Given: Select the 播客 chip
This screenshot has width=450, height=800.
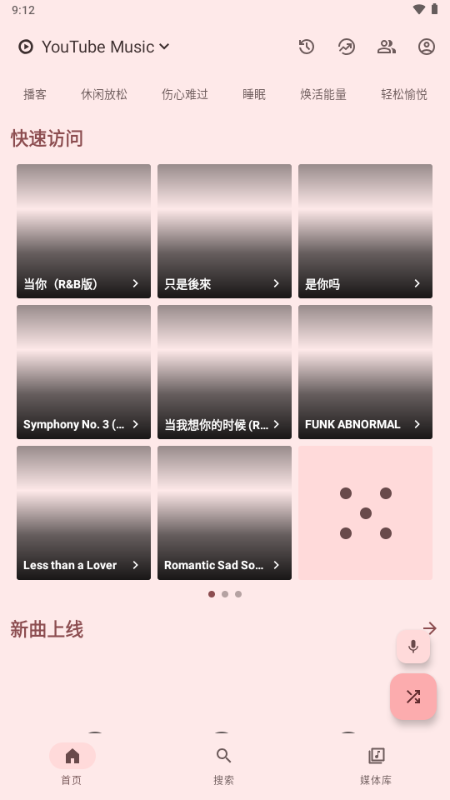Looking at the screenshot, I should (35, 94).
